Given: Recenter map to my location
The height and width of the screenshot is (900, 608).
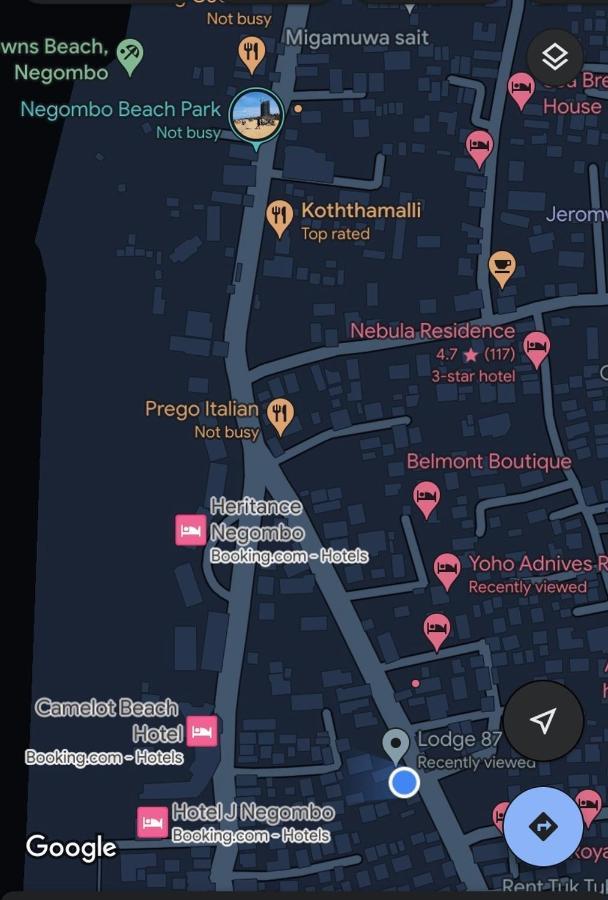Looking at the screenshot, I should [542, 721].
